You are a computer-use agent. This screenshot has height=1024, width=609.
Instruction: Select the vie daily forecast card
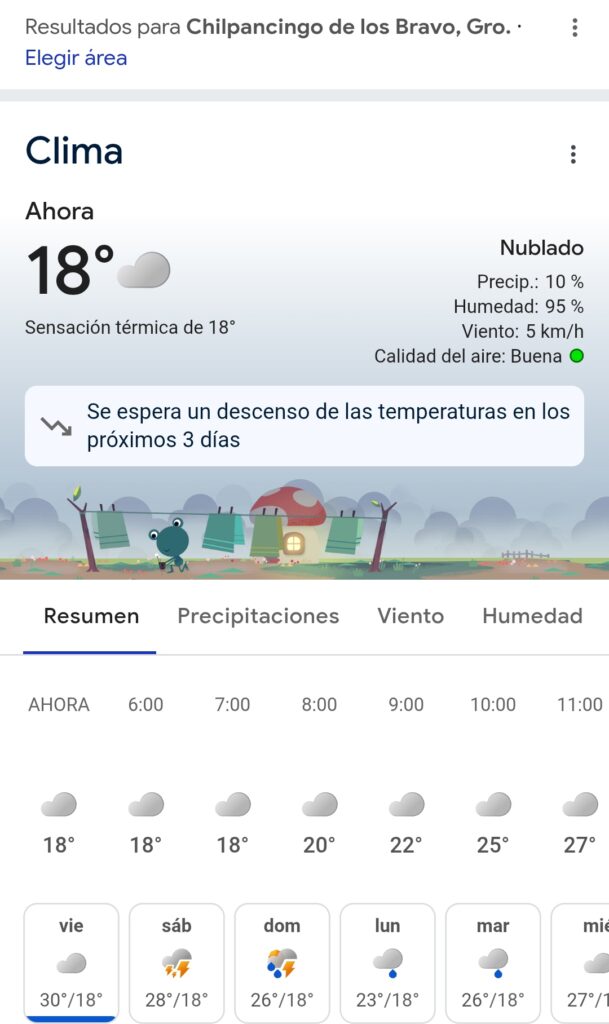pyautogui.click(x=71, y=962)
